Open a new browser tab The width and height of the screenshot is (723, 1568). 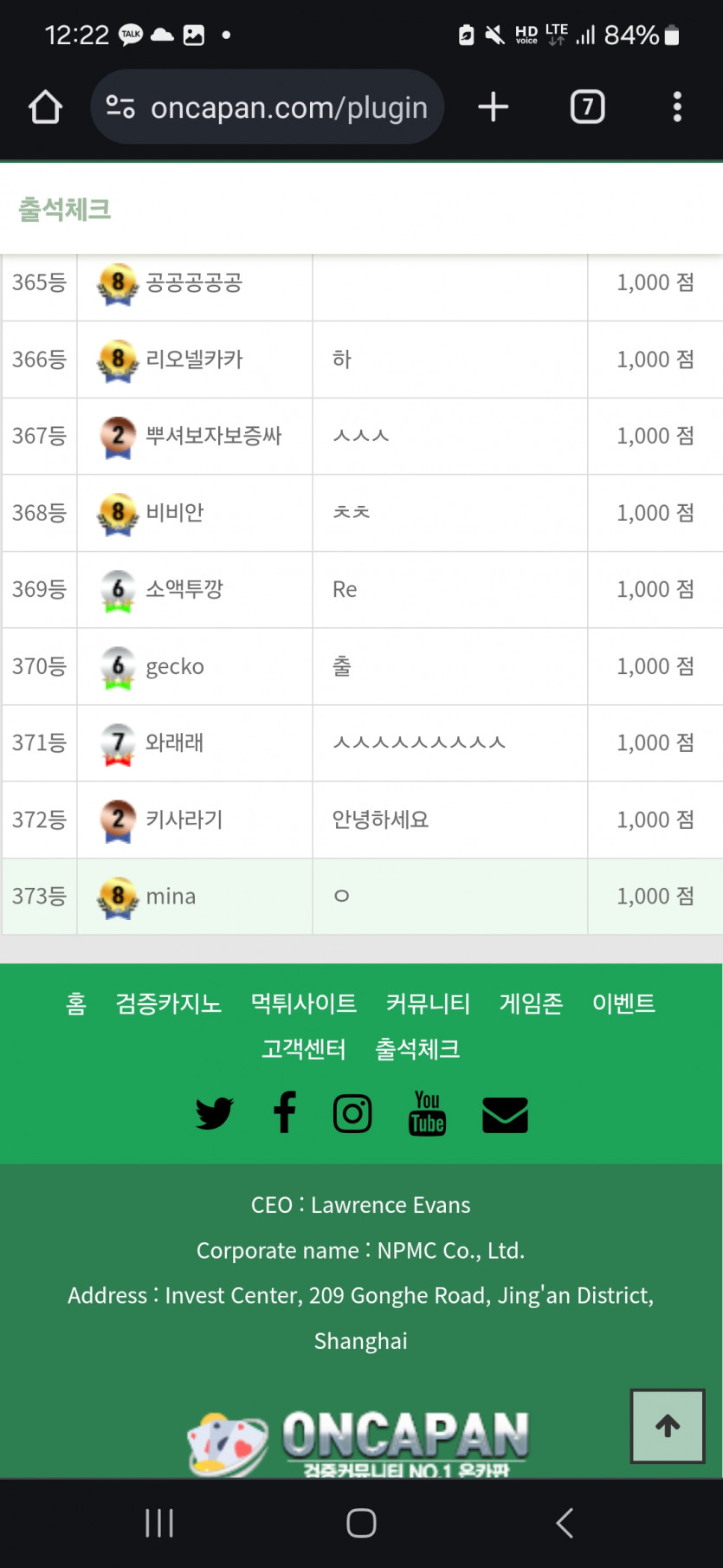493,107
